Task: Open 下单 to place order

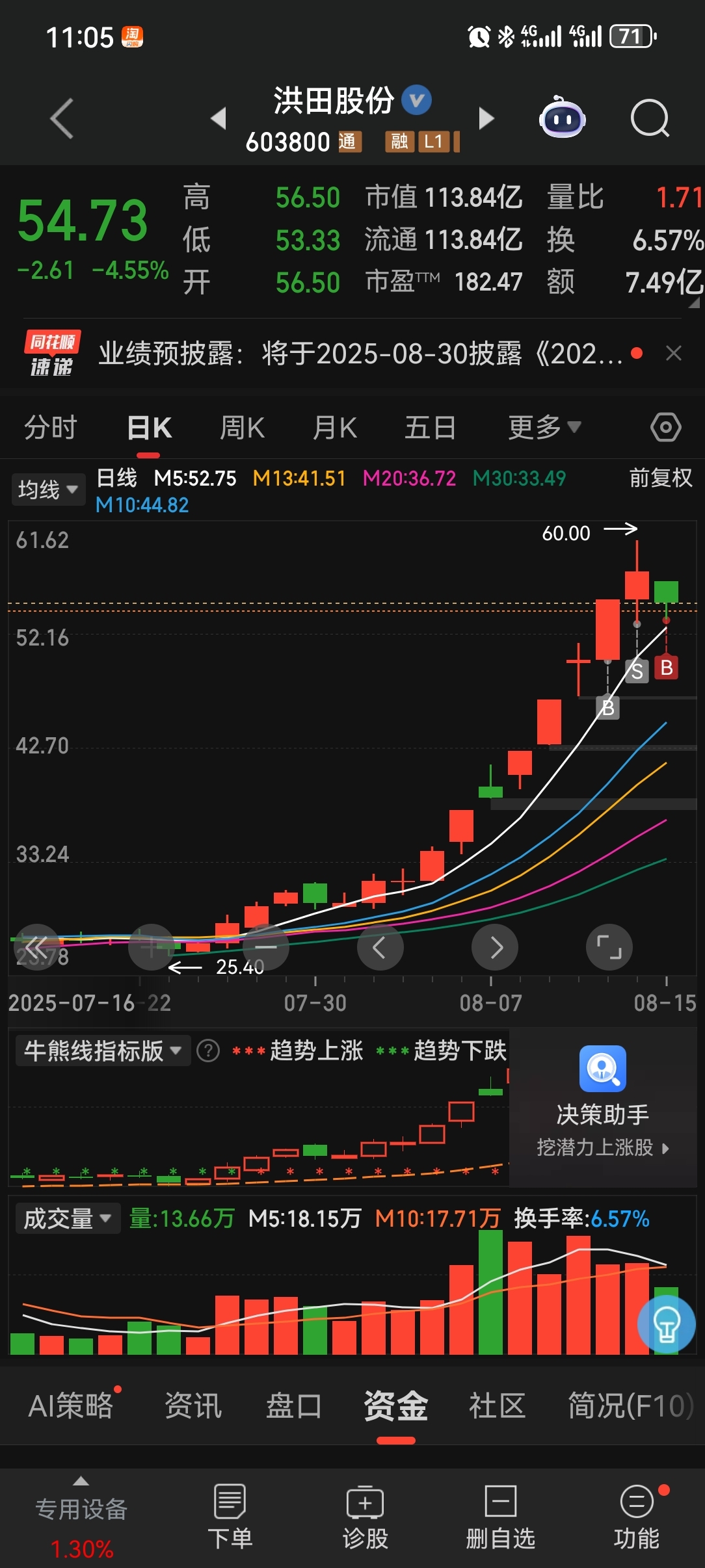Action: click(x=230, y=1517)
